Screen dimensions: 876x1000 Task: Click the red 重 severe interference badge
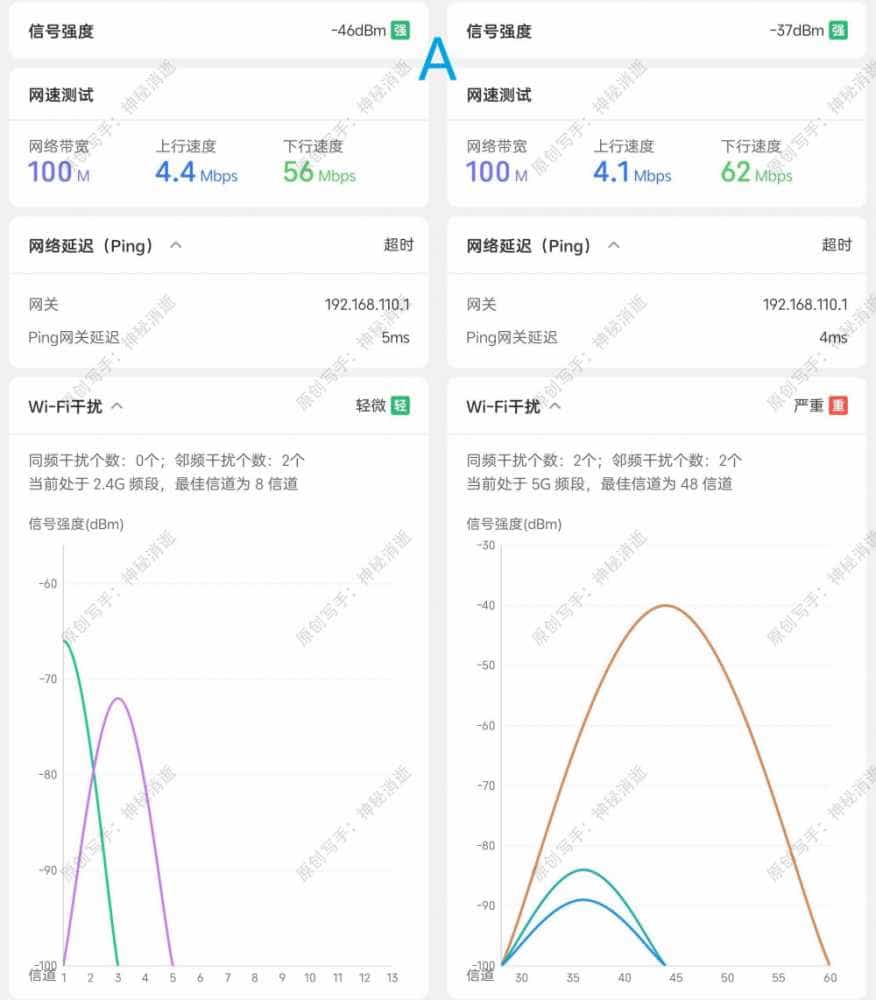pyautogui.click(x=838, y=406)
